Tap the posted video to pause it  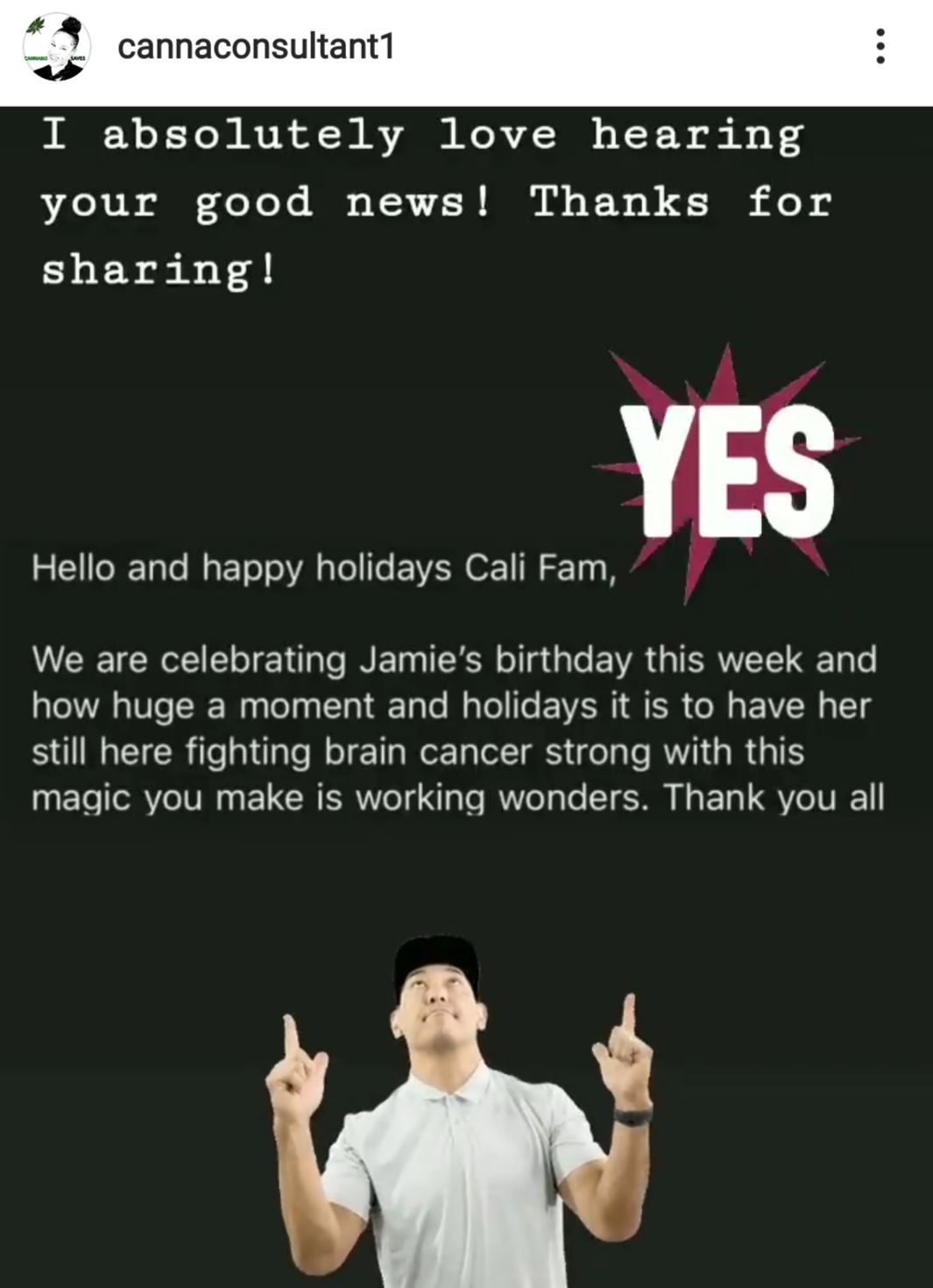[466, 697]
